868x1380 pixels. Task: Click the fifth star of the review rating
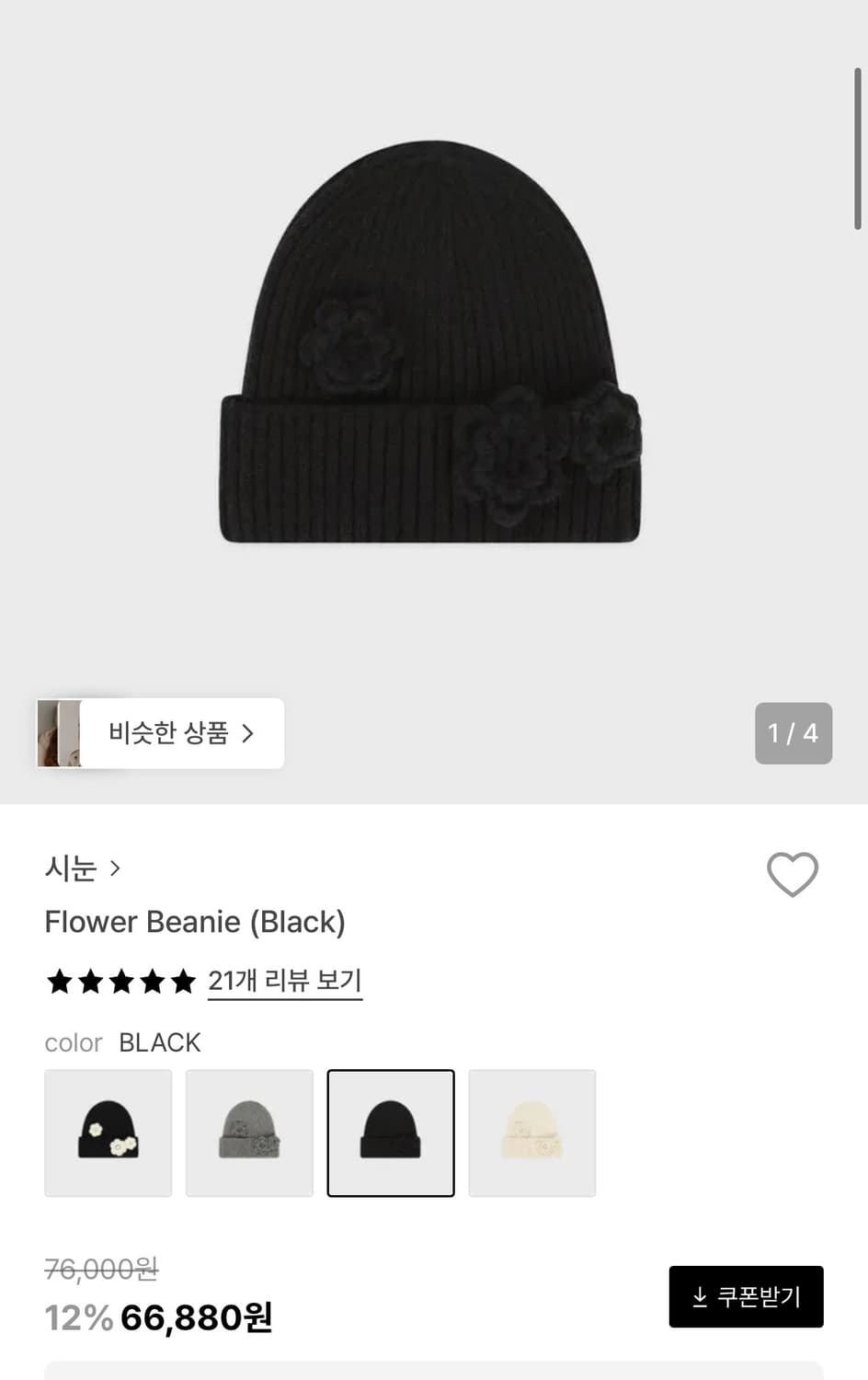click(182, 981)
